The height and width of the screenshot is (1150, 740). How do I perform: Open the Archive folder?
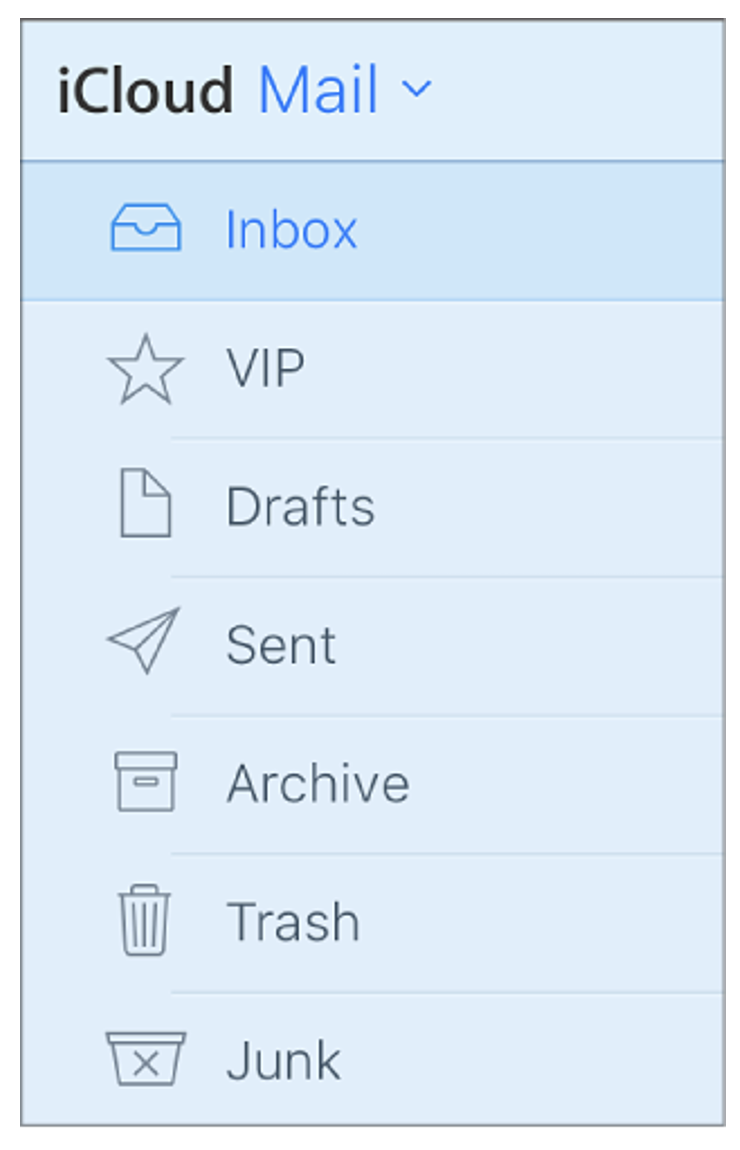[x=317, y=783]
